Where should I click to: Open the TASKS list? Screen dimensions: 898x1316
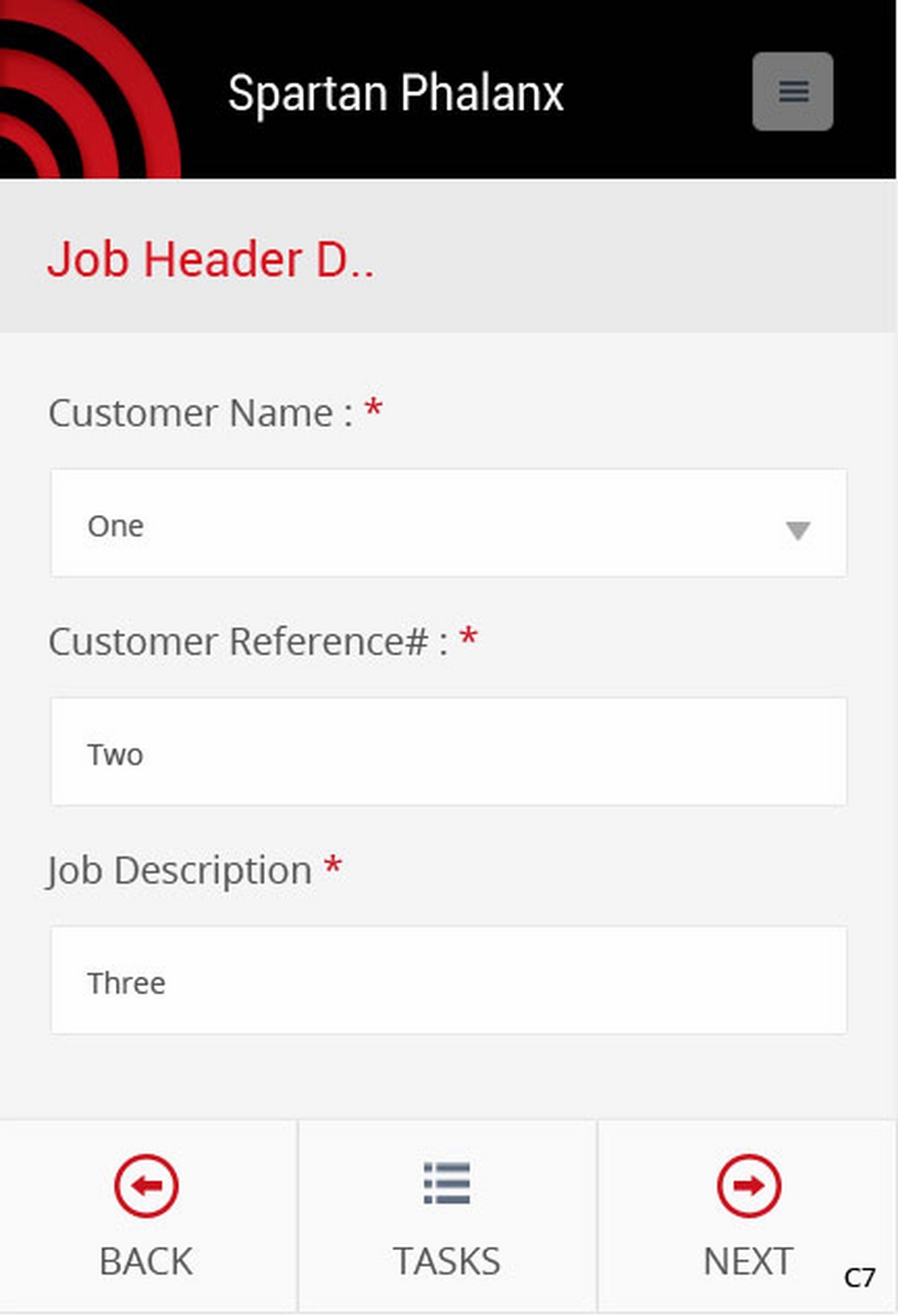(446, 1215)
